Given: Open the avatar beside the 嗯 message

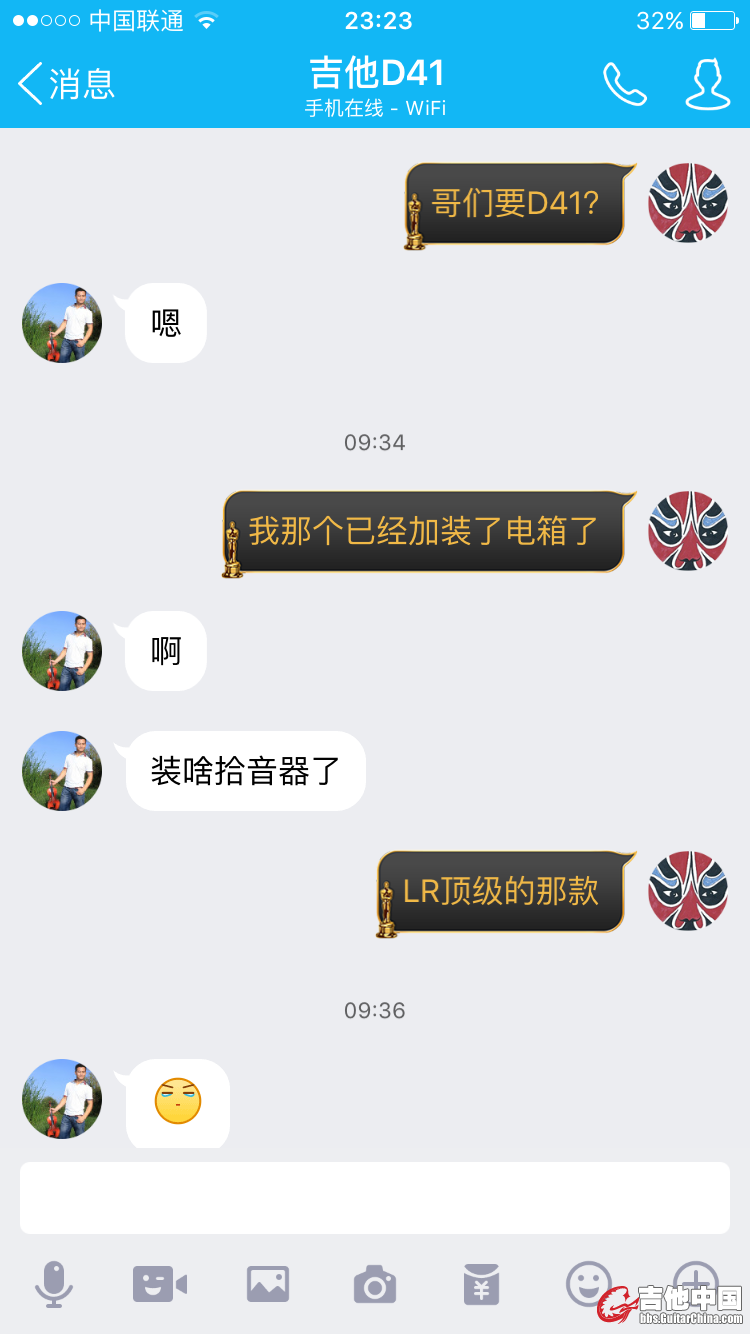Looking at the screenshot, I should [62, 323].
